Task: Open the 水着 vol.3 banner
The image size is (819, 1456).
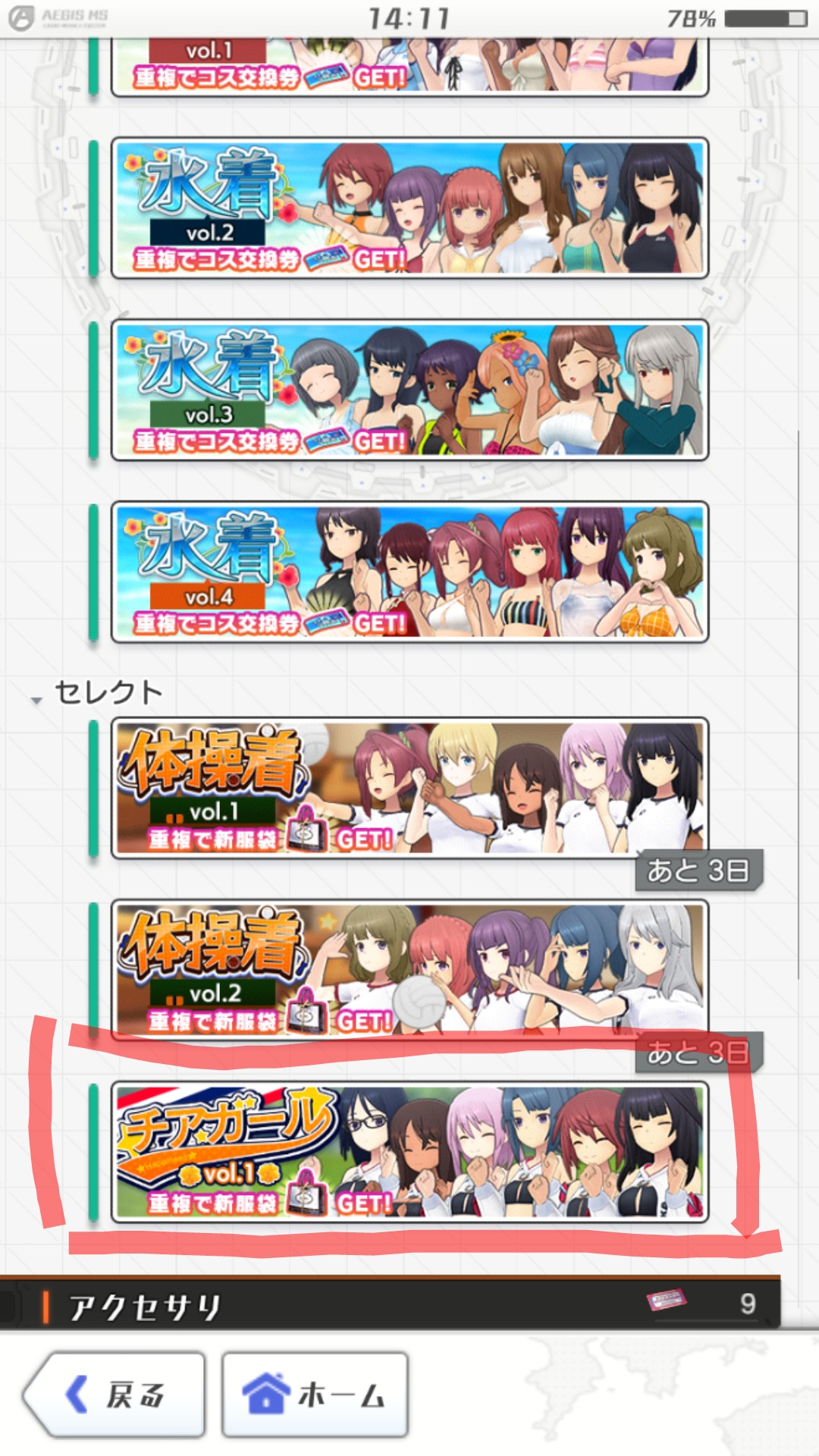Action: coord(409,390)
